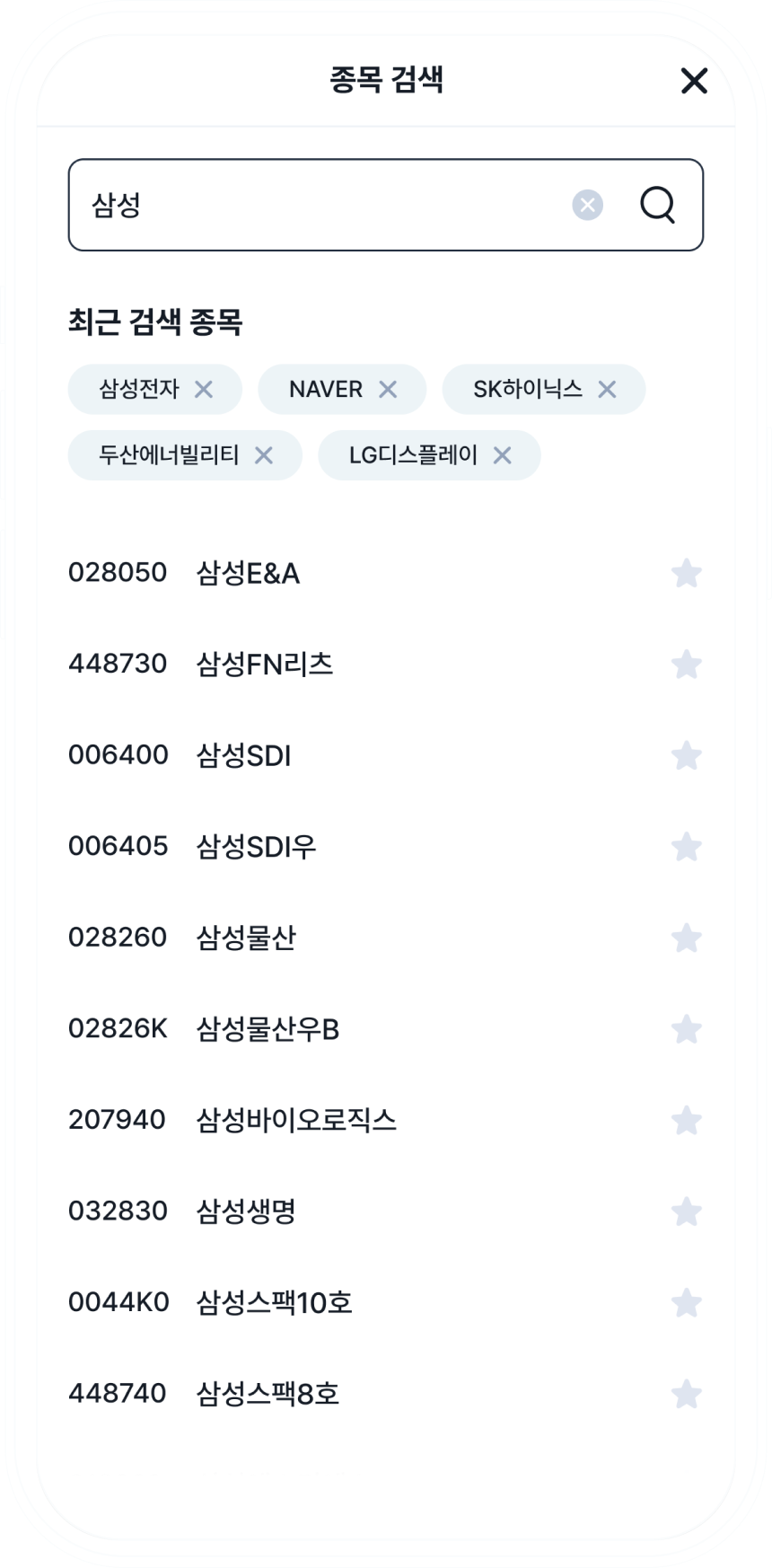Select the LG디스플레이 recent search chip
The height and width of the screenshot is (1568, 772).
point(413,455)
